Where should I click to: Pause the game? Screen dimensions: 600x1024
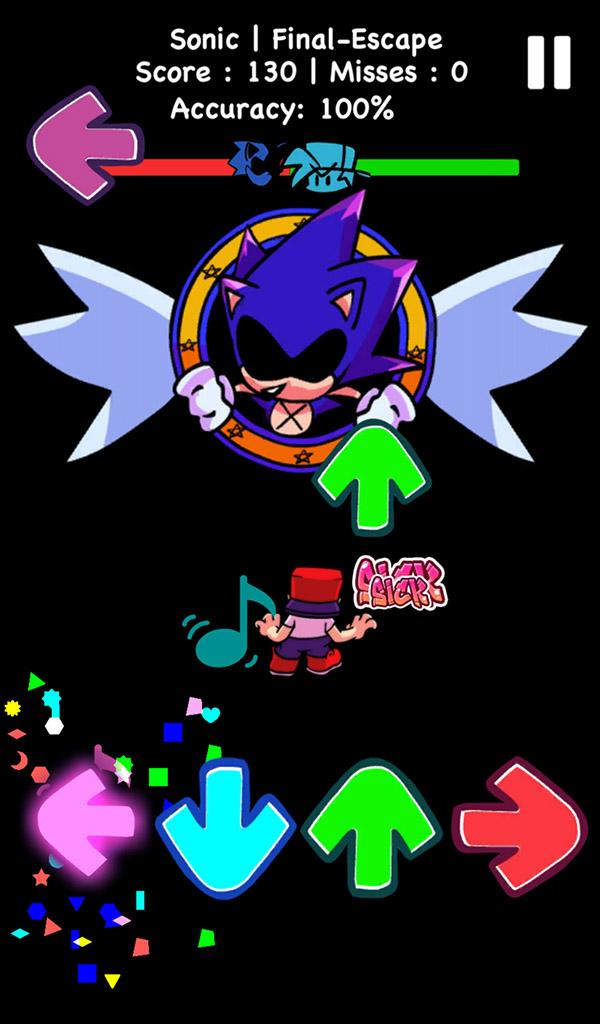coord(548,63)
